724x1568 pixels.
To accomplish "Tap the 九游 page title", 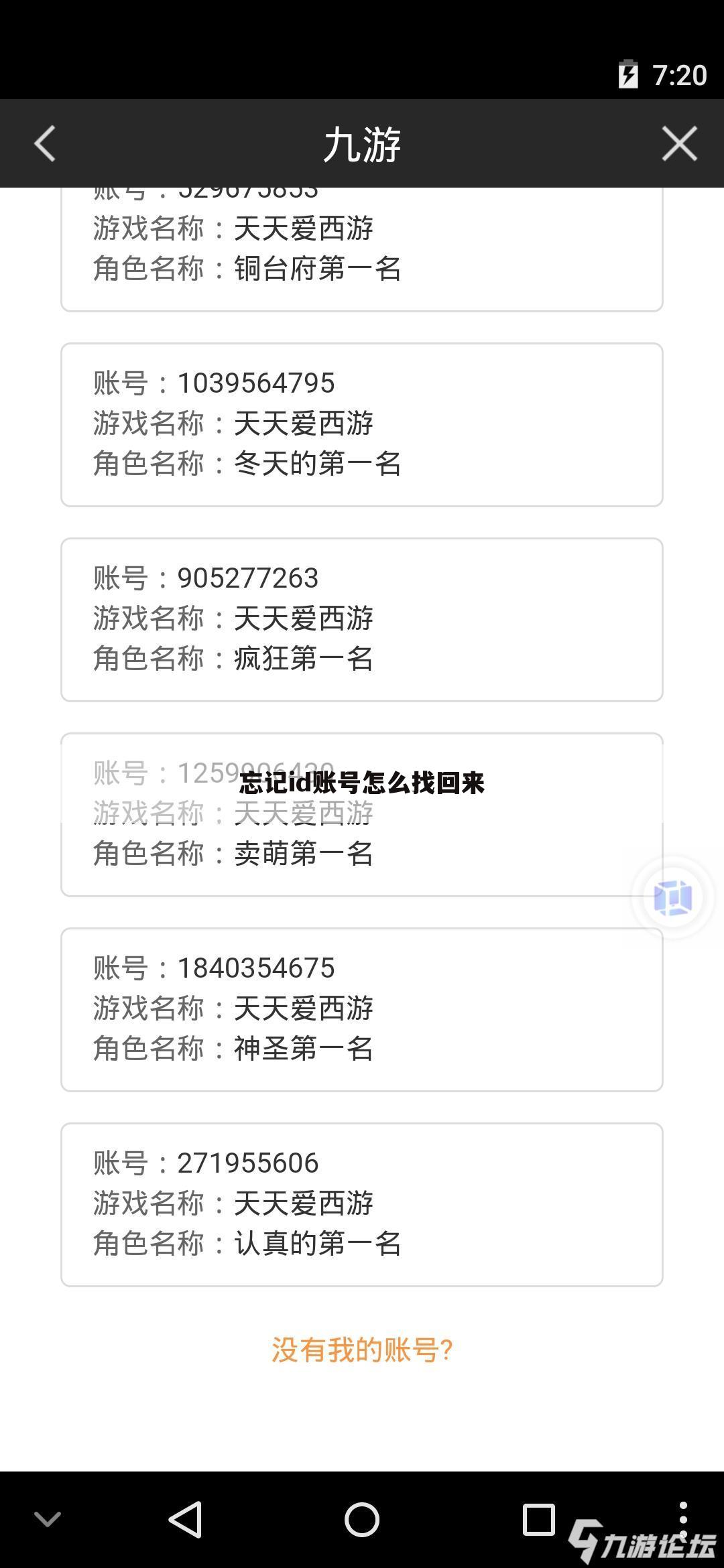I will coord(362,143).
